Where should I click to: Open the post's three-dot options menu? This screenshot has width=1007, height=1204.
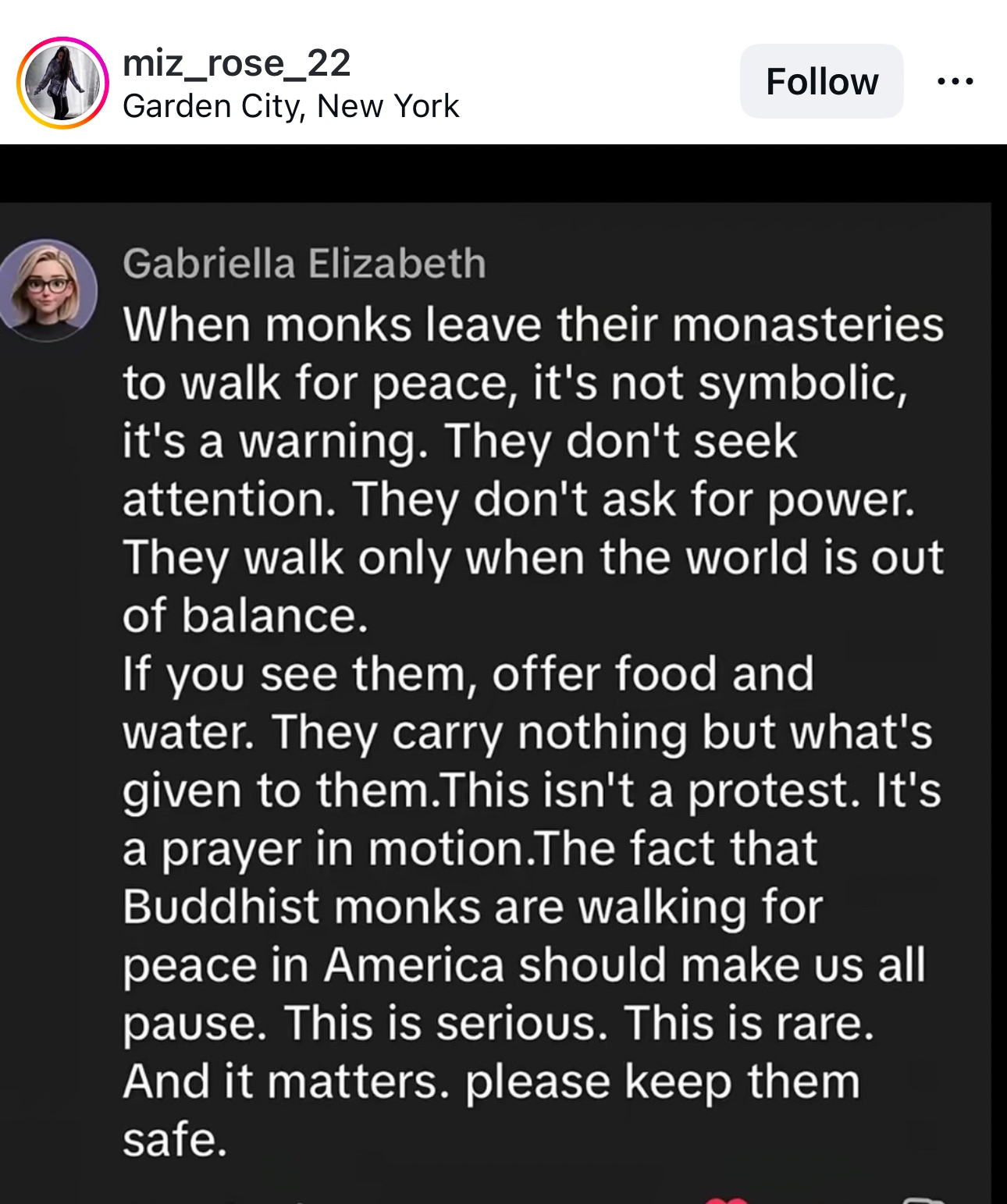(955, 81)
